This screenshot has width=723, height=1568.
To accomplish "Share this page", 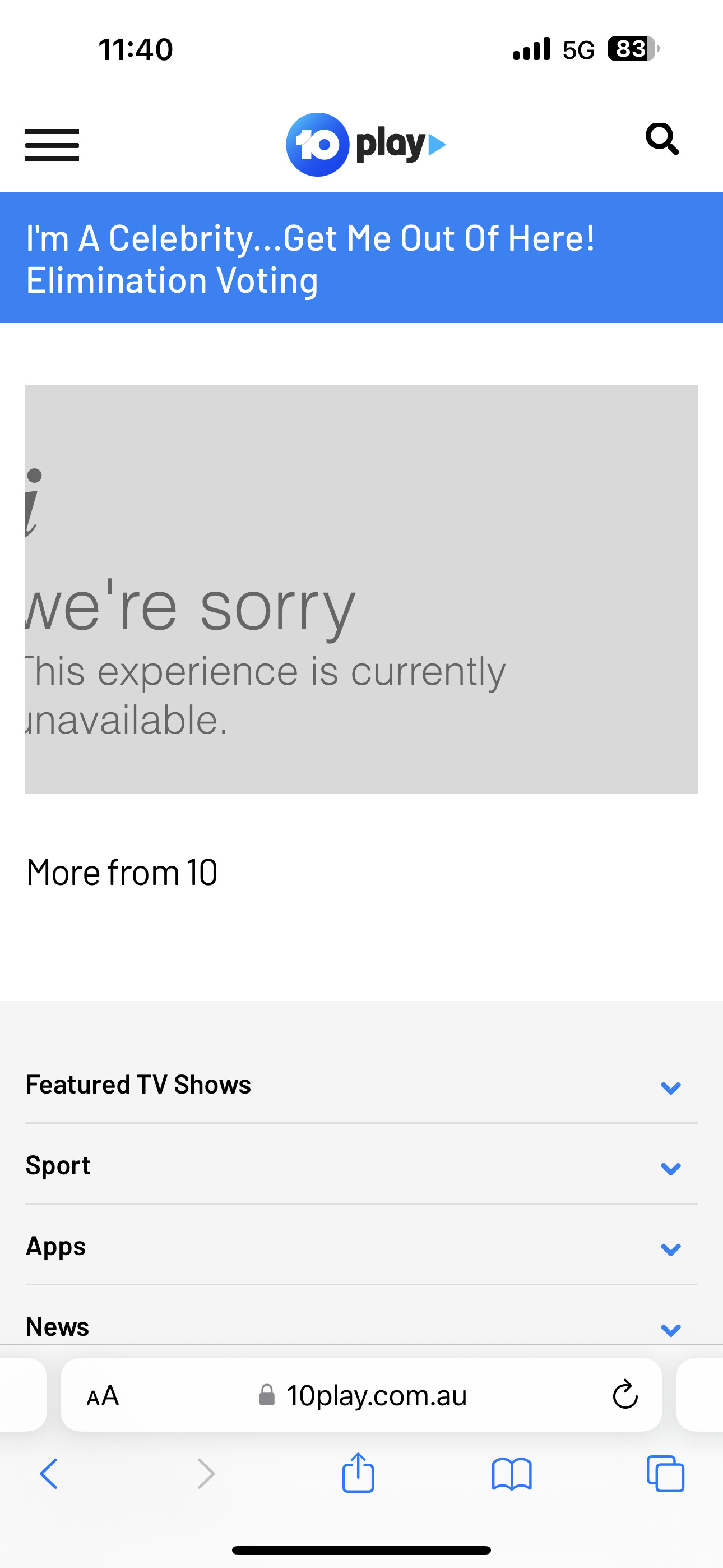I will click(x=358, y=1473).
